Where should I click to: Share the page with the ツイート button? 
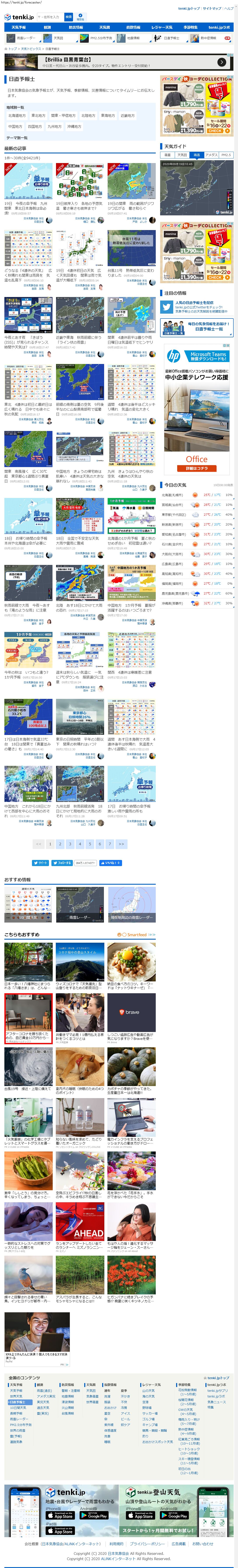pyautogui.click(x=40, y=863)
